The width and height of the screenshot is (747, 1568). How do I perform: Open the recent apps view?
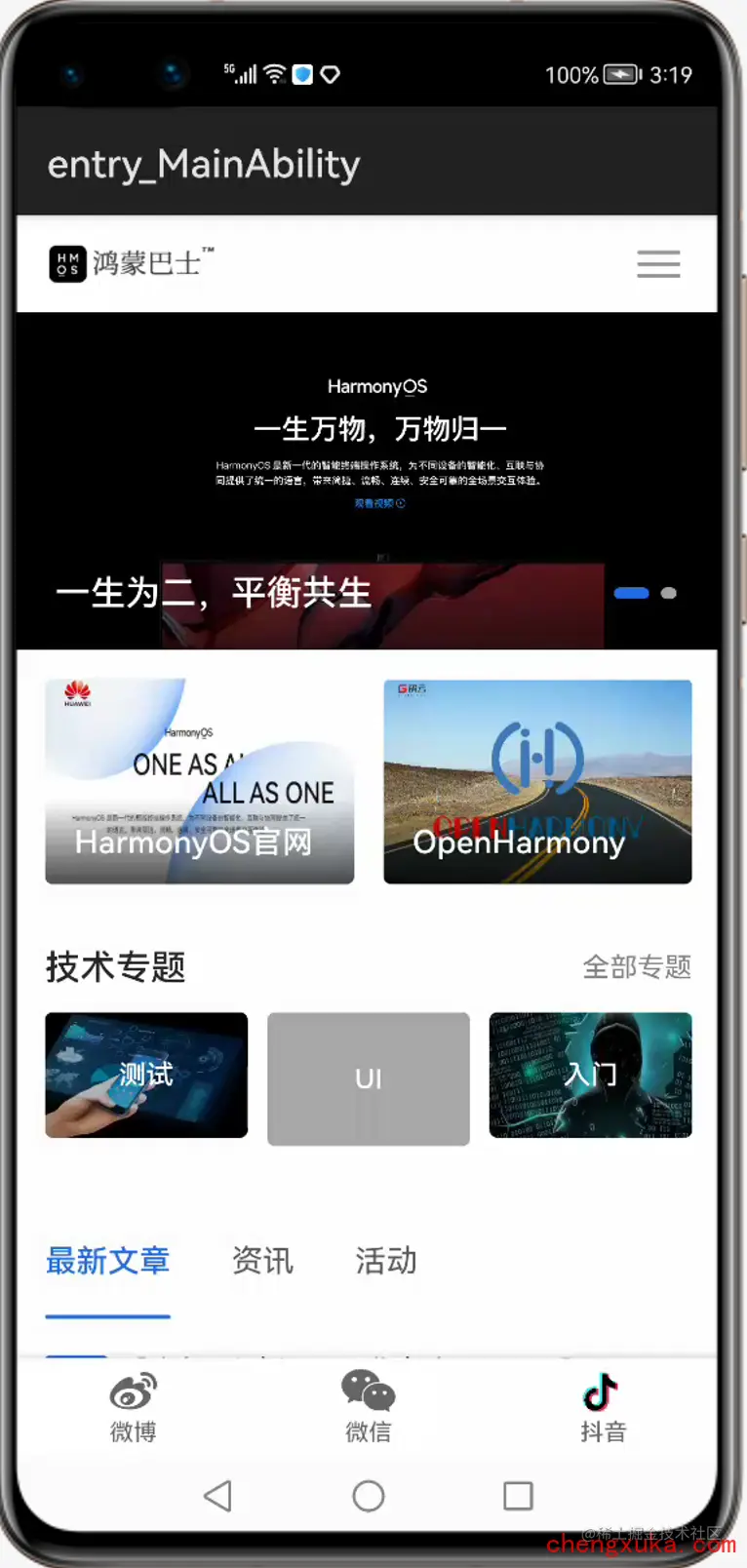[518, 1496]
